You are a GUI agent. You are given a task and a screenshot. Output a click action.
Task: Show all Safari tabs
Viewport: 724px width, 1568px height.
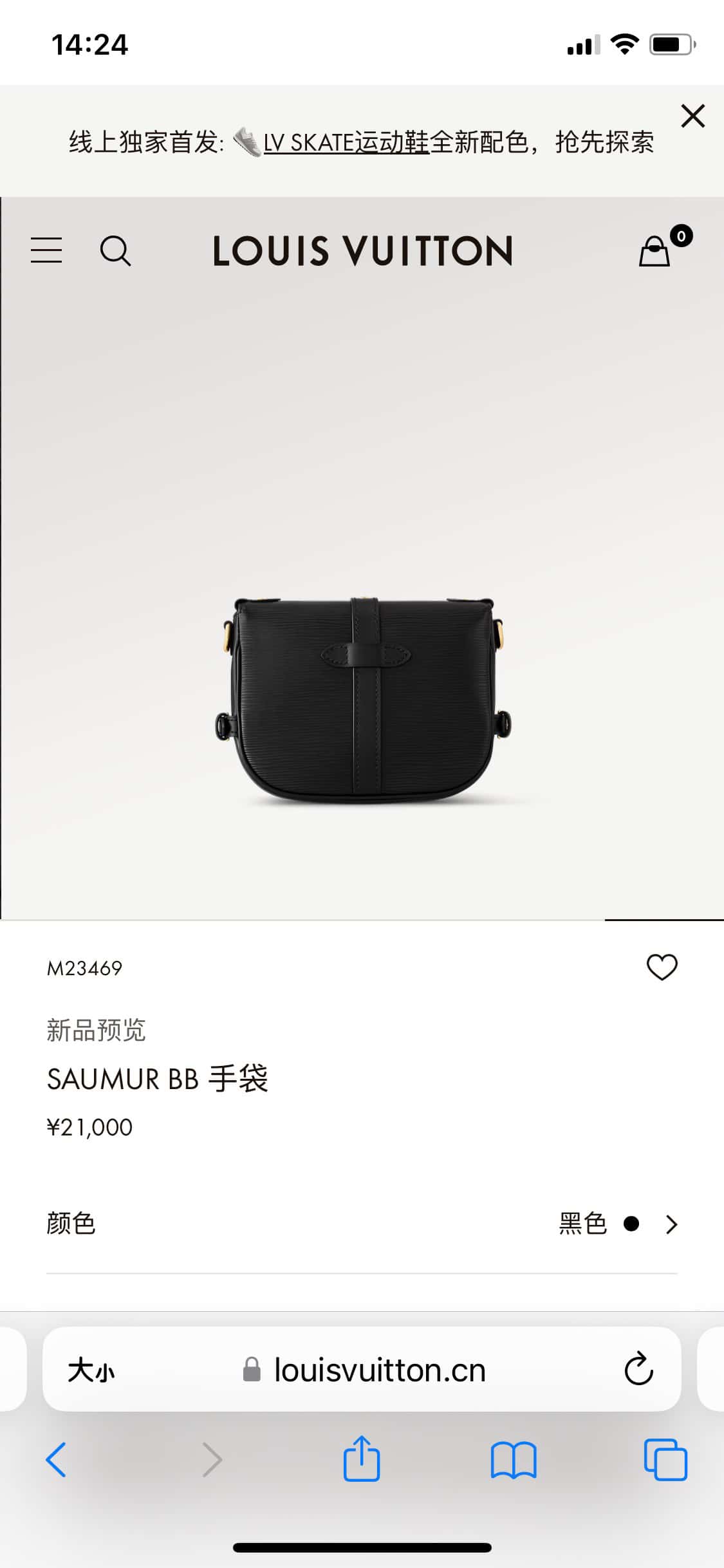coord(665,1459)
